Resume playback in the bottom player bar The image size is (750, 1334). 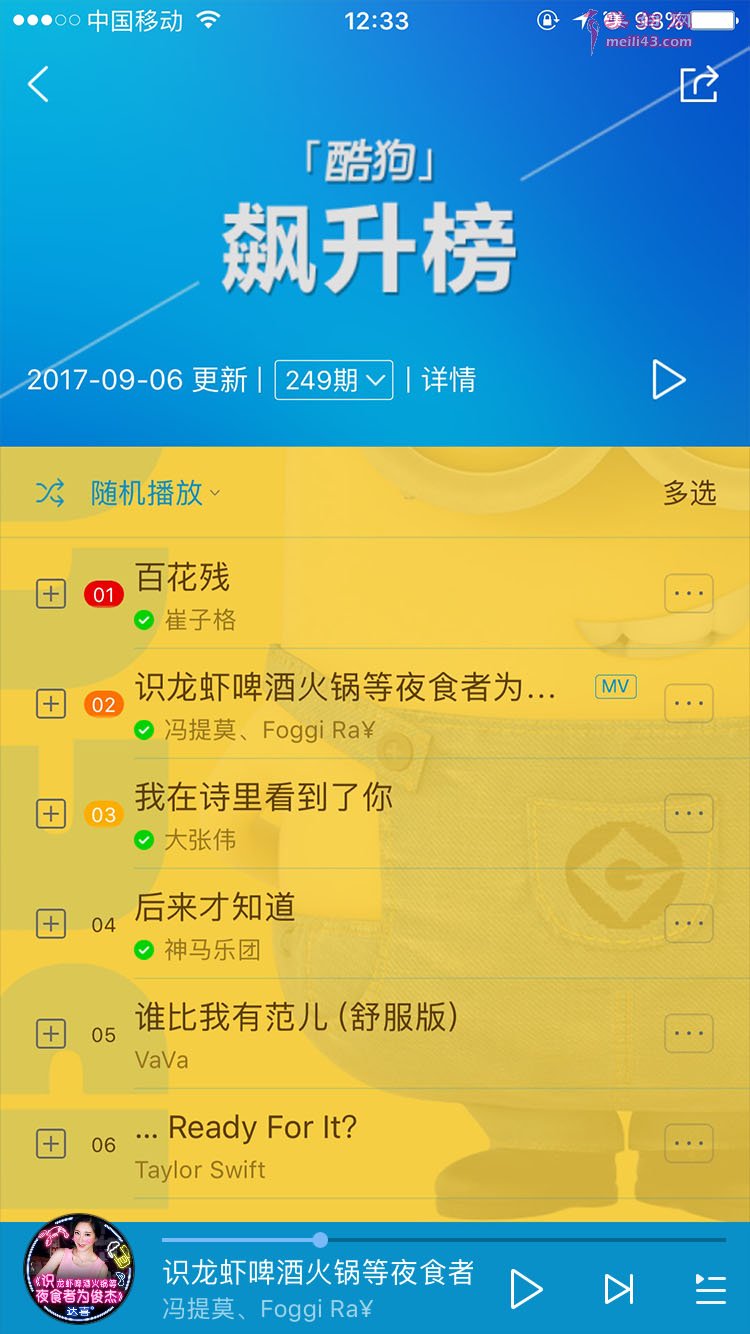[x=526, y=1289]
